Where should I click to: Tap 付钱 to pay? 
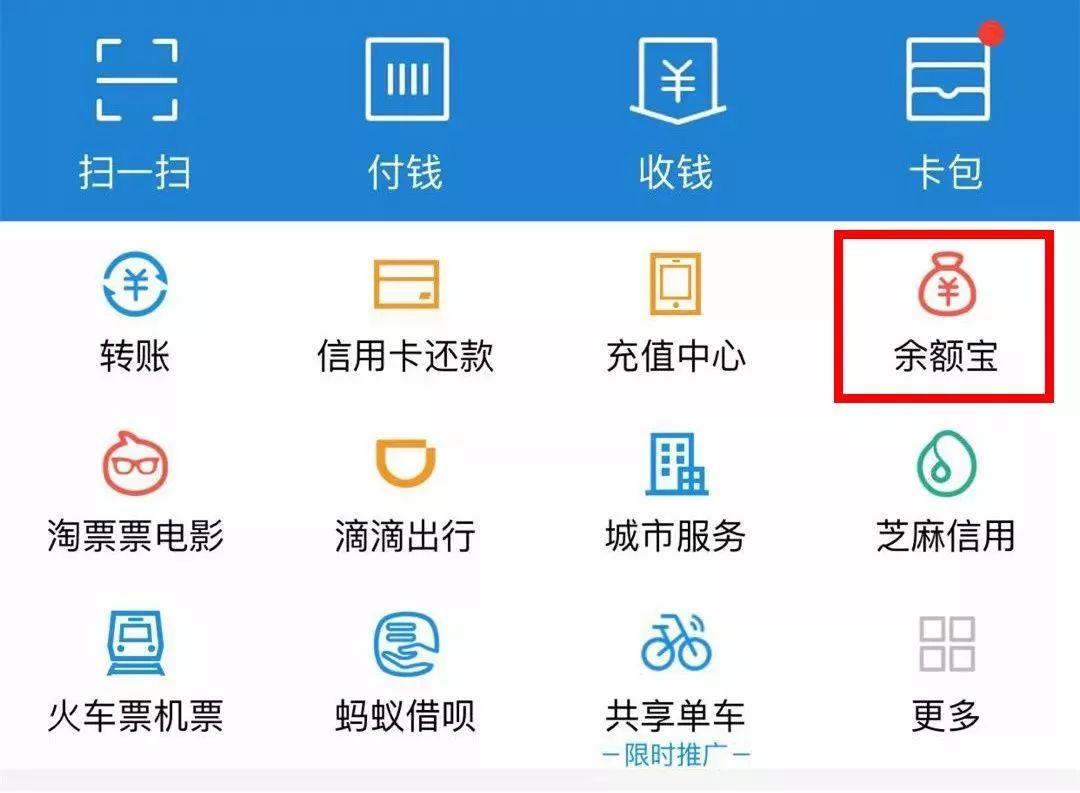[x=405, y=112]
